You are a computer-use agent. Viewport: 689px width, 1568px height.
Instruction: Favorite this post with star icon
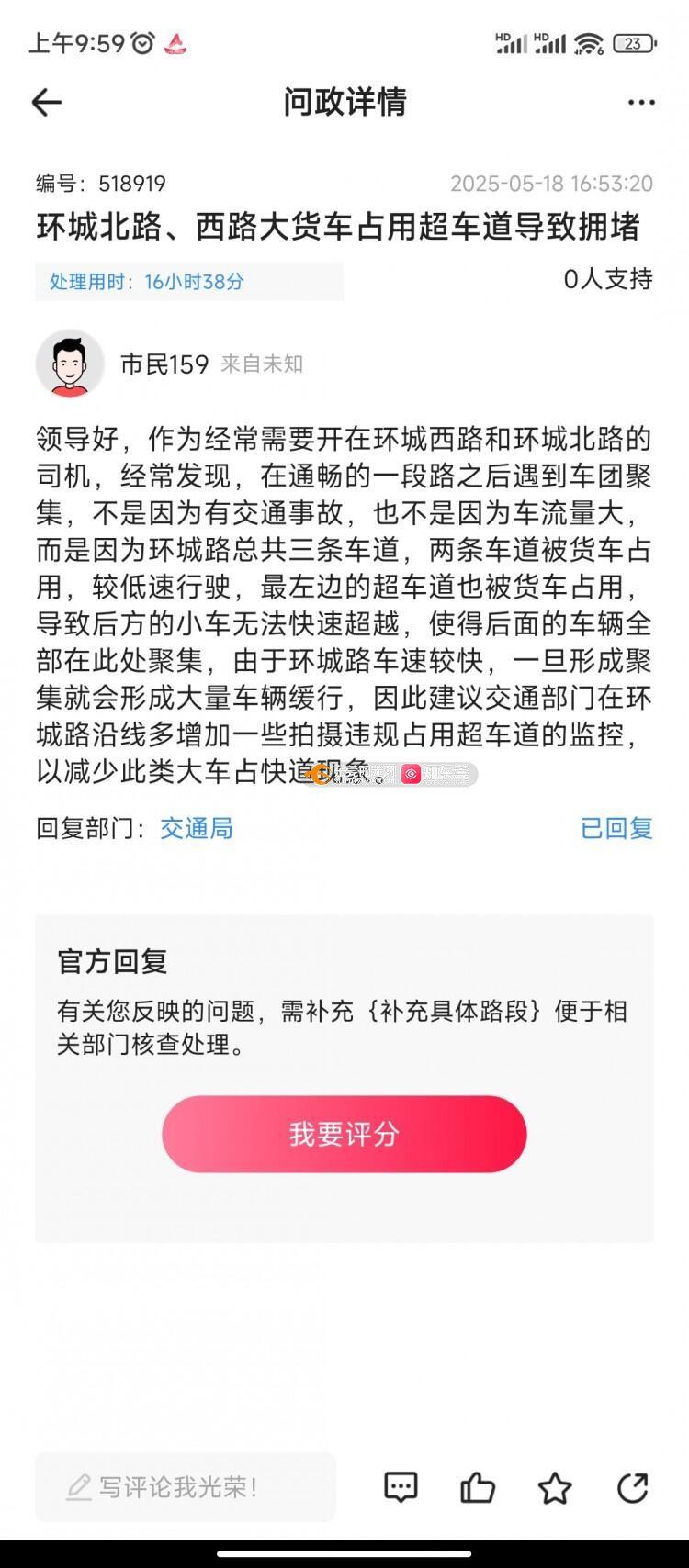[x=555, y=1487]
